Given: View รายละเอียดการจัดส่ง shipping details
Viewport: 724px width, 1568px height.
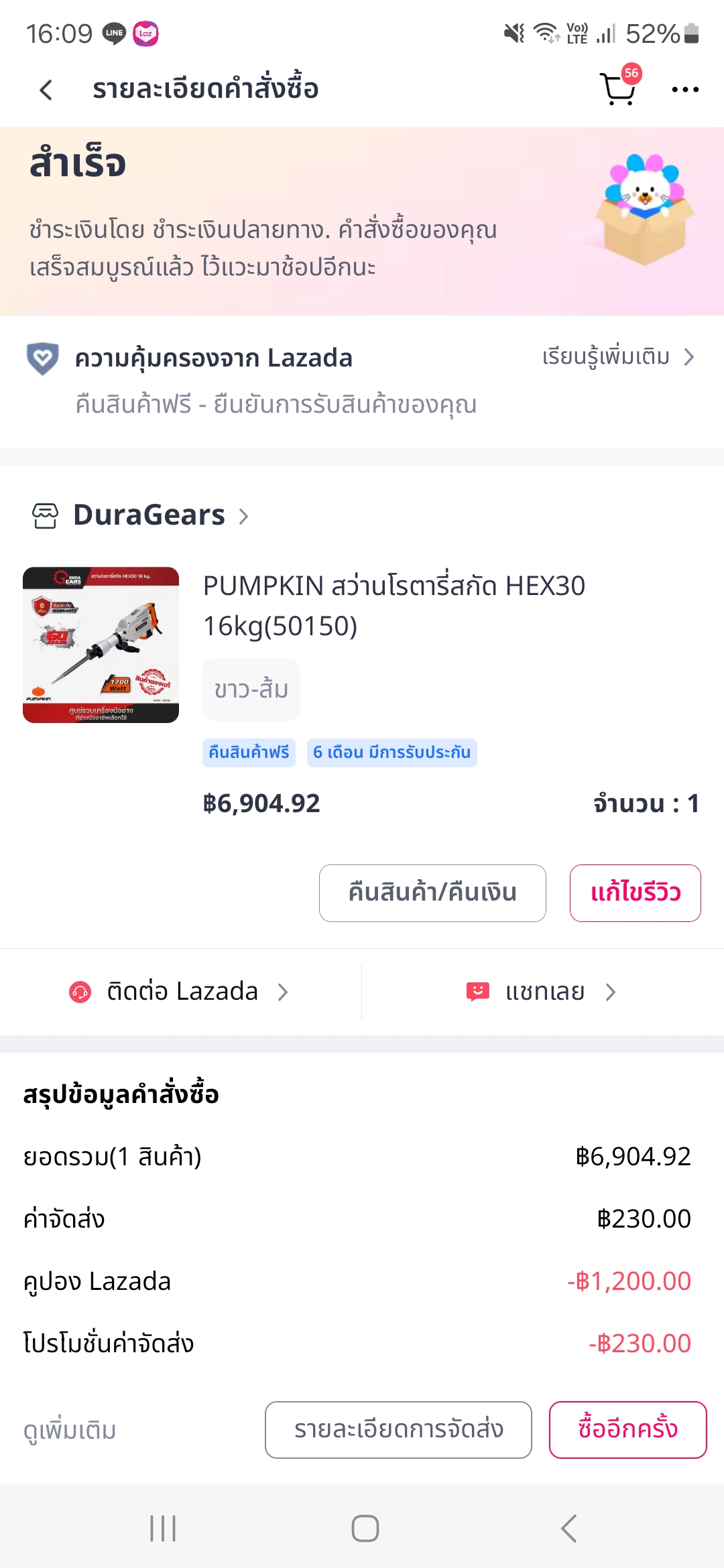Looking at the screenshot, I should (398, 1429).
